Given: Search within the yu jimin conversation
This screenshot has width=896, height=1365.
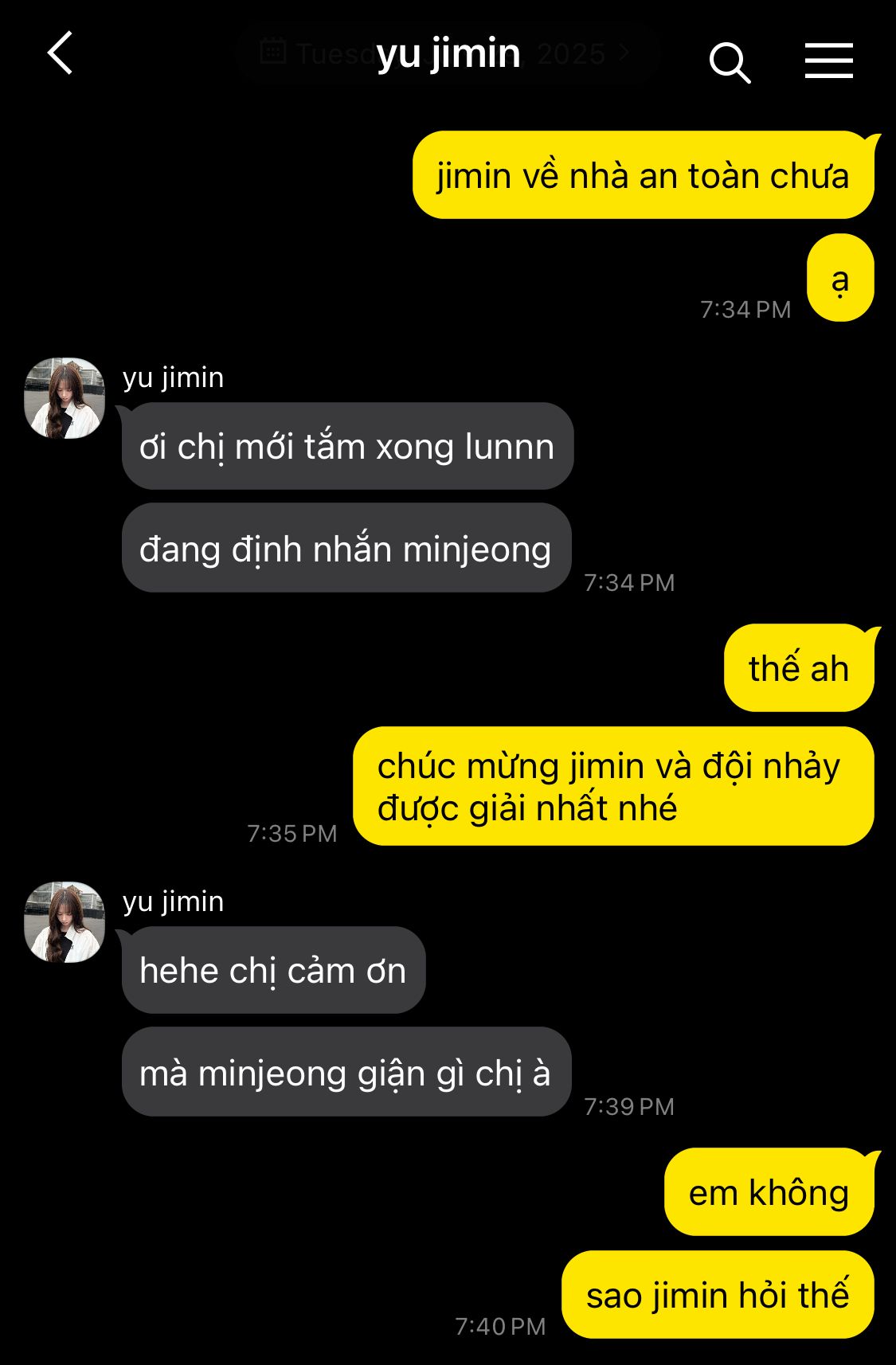Looking at the screenshot, I should point(729,62).
